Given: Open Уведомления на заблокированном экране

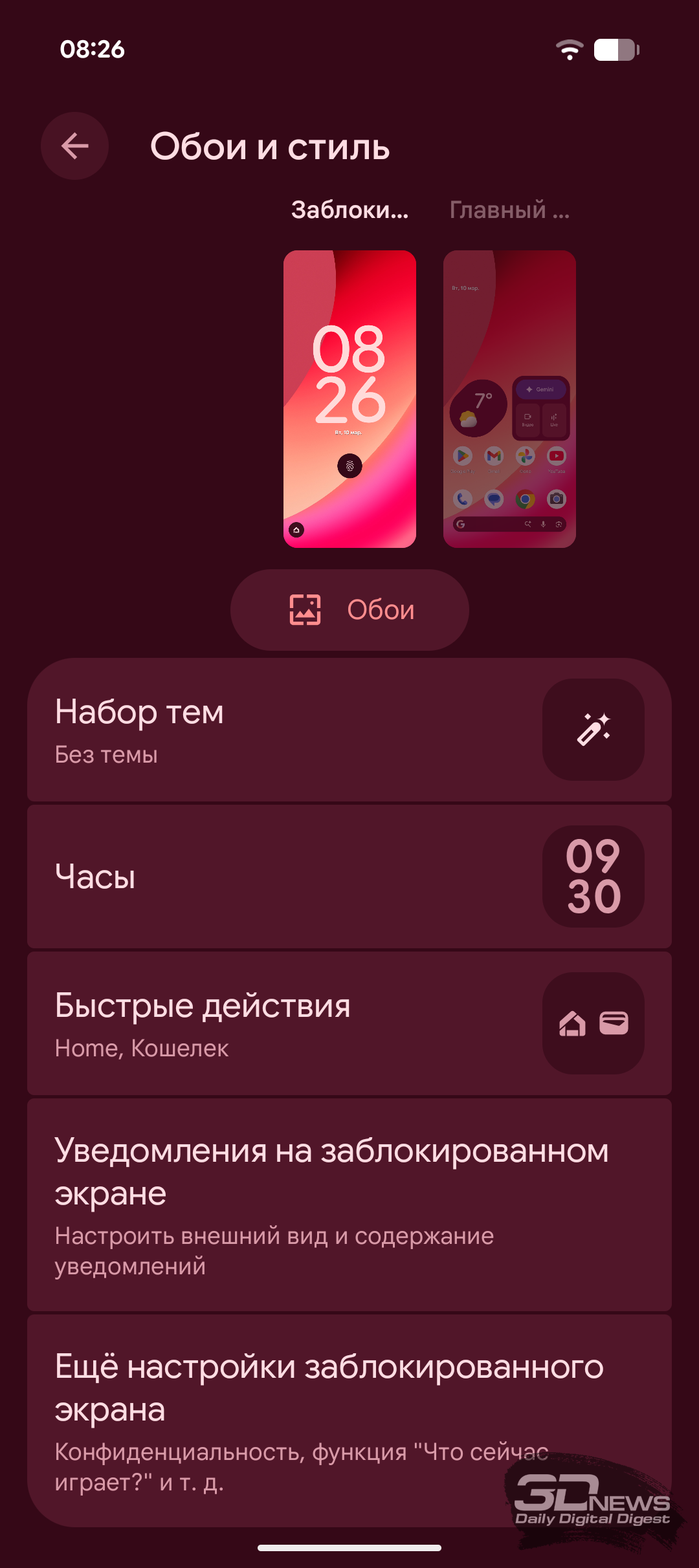Looking at the screenshot, I should click(349, 1204).
